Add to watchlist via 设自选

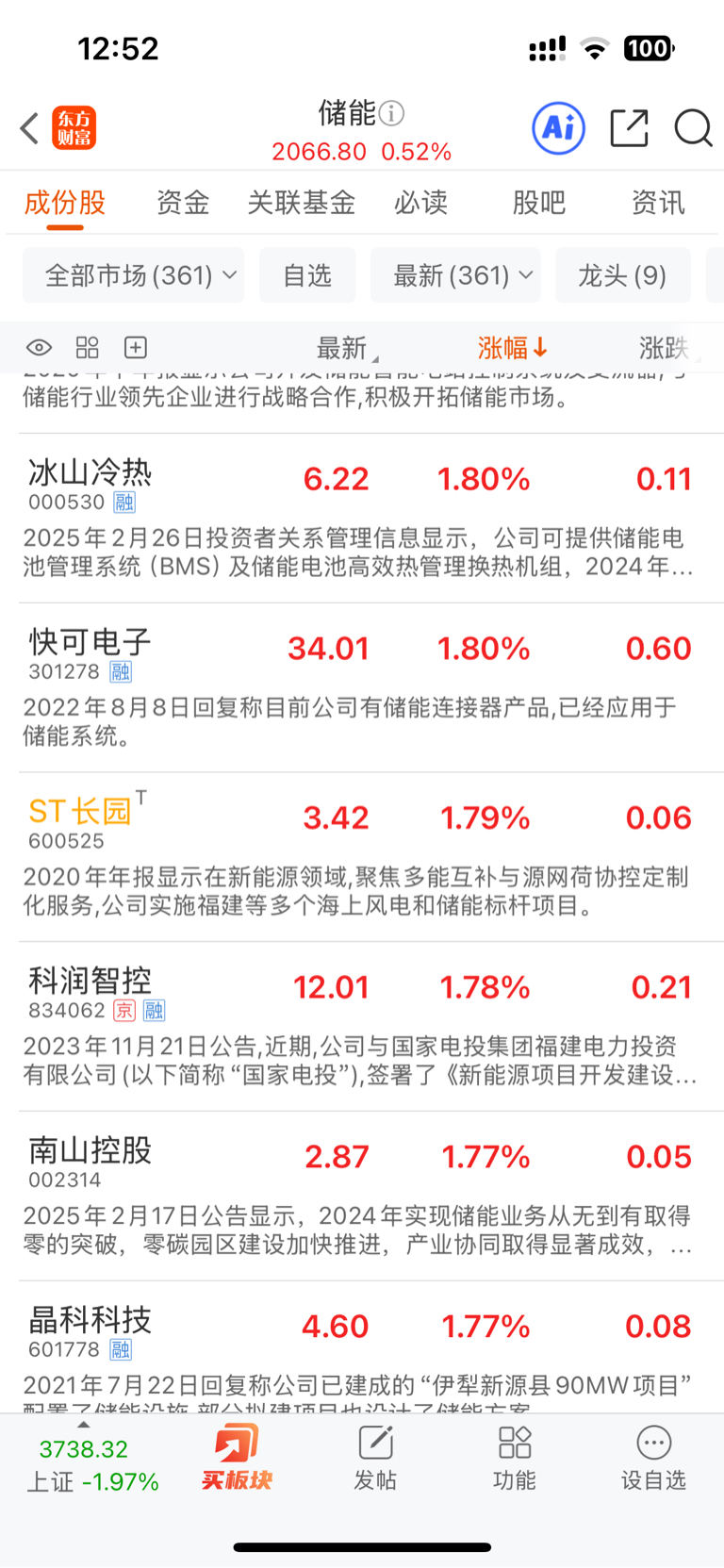click(653, 1458)
